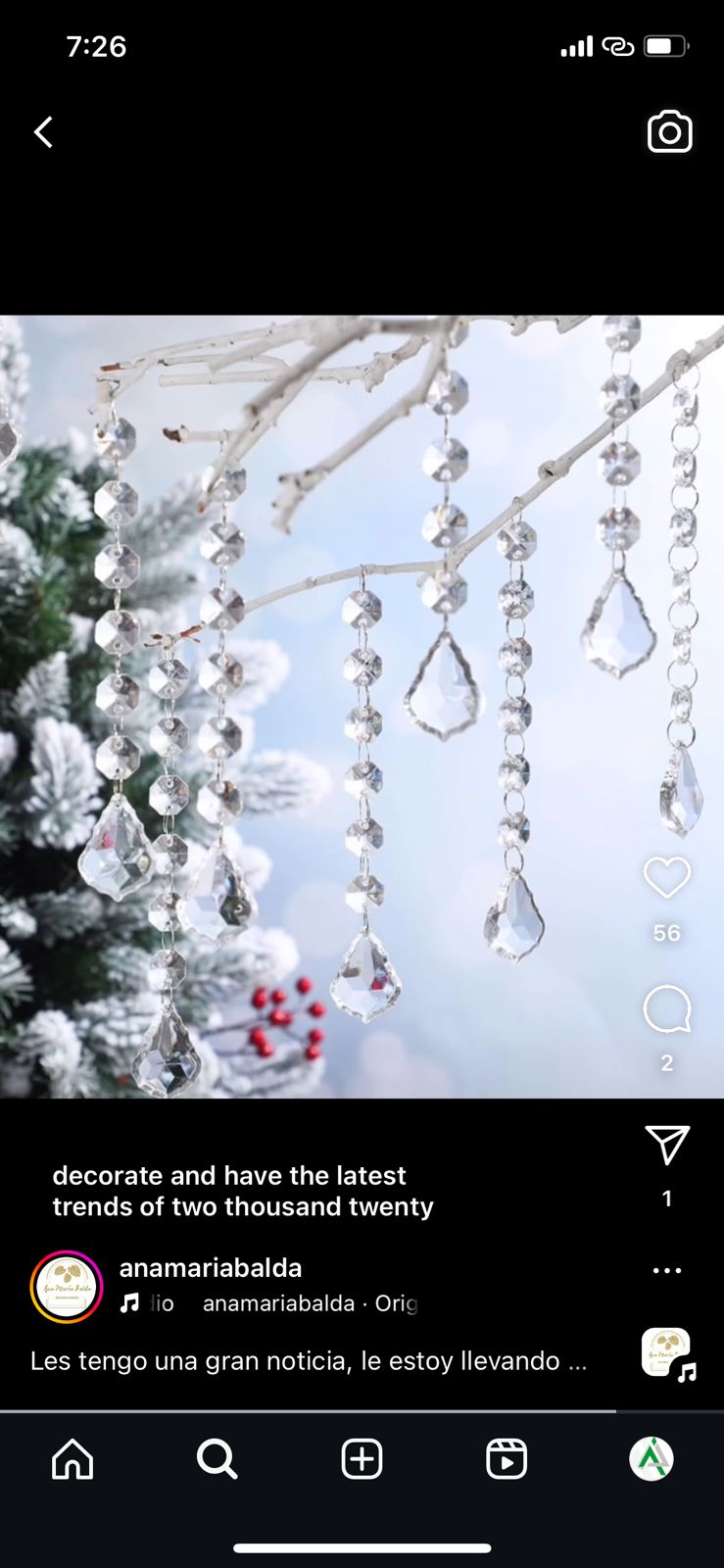Expand the caption starting 'Les tengo una gran noticia'
Viewport: 724px width, 1568px height.
click(x=309, y=1360)
